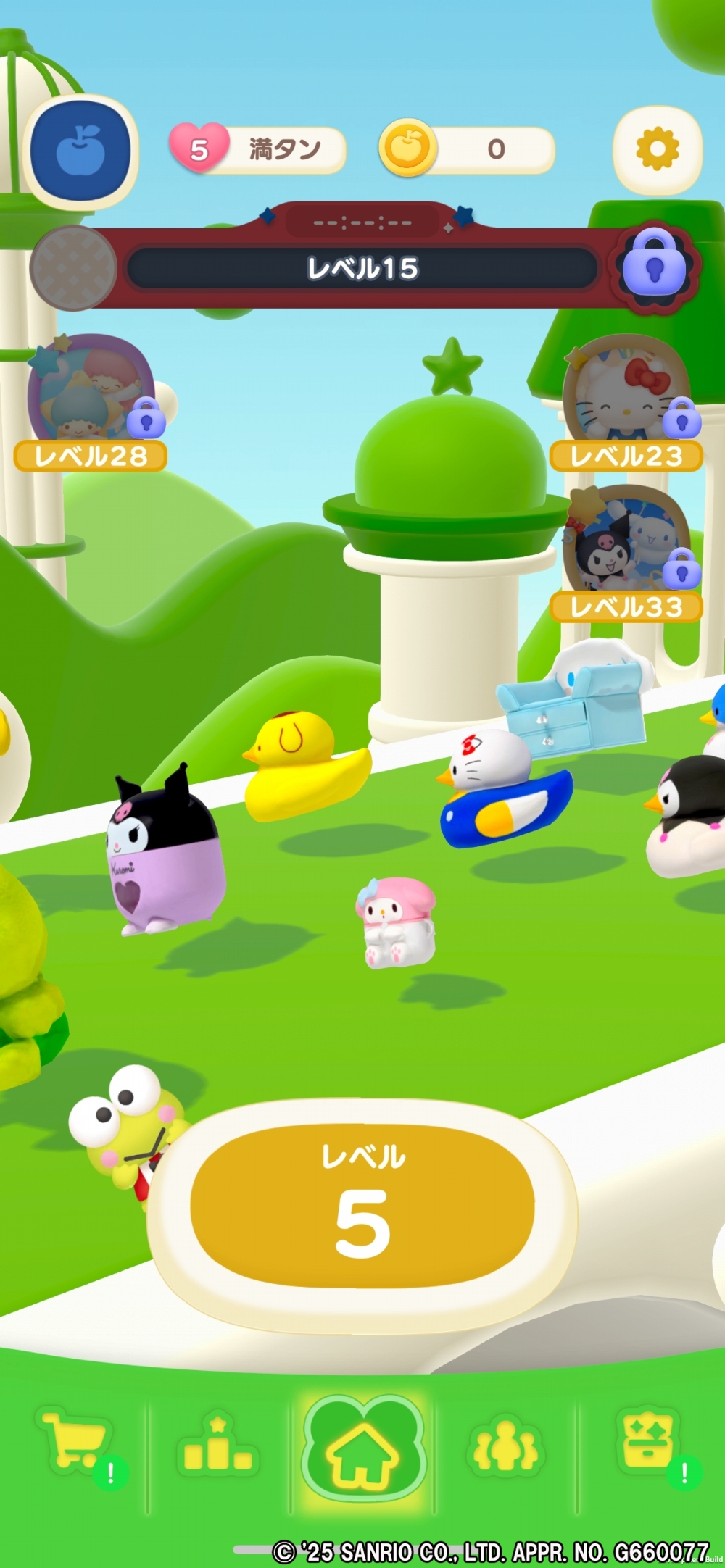The height and width of the screenshot is (1568, 725).
Task: Switch to the friends team tab
Action: [x=505, y=1451]
